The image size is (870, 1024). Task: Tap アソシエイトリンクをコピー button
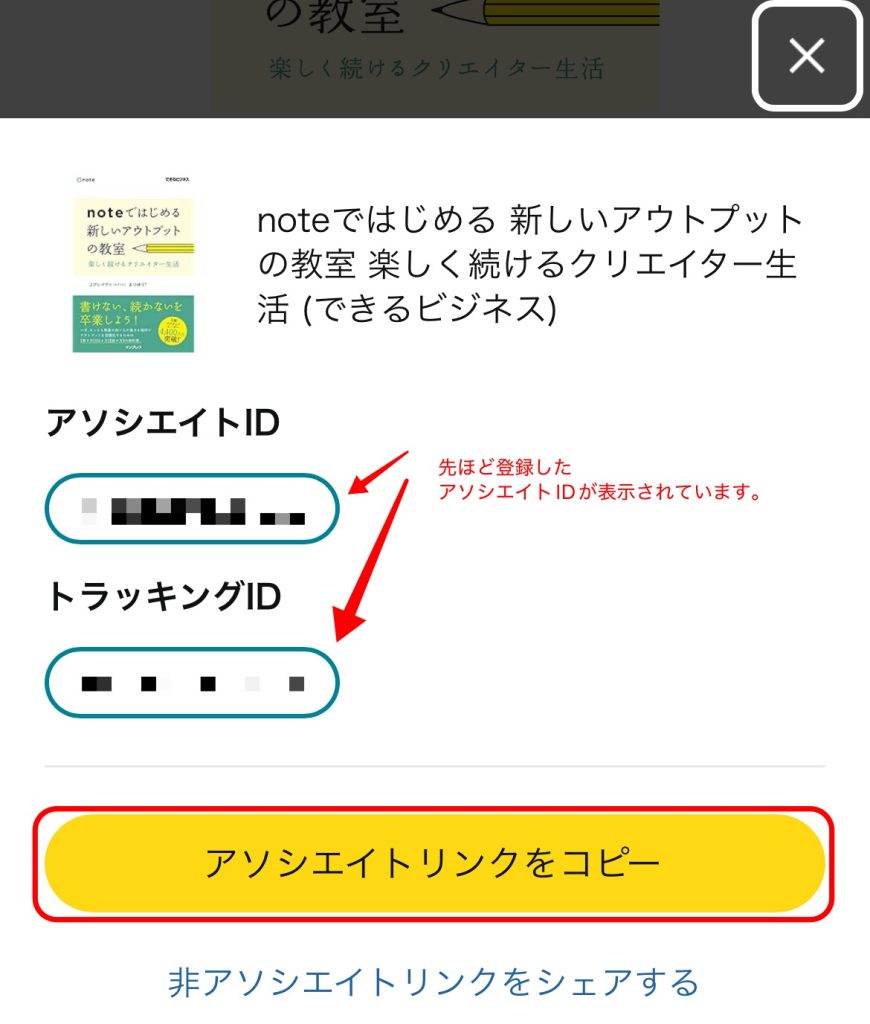tap(433, 863)
